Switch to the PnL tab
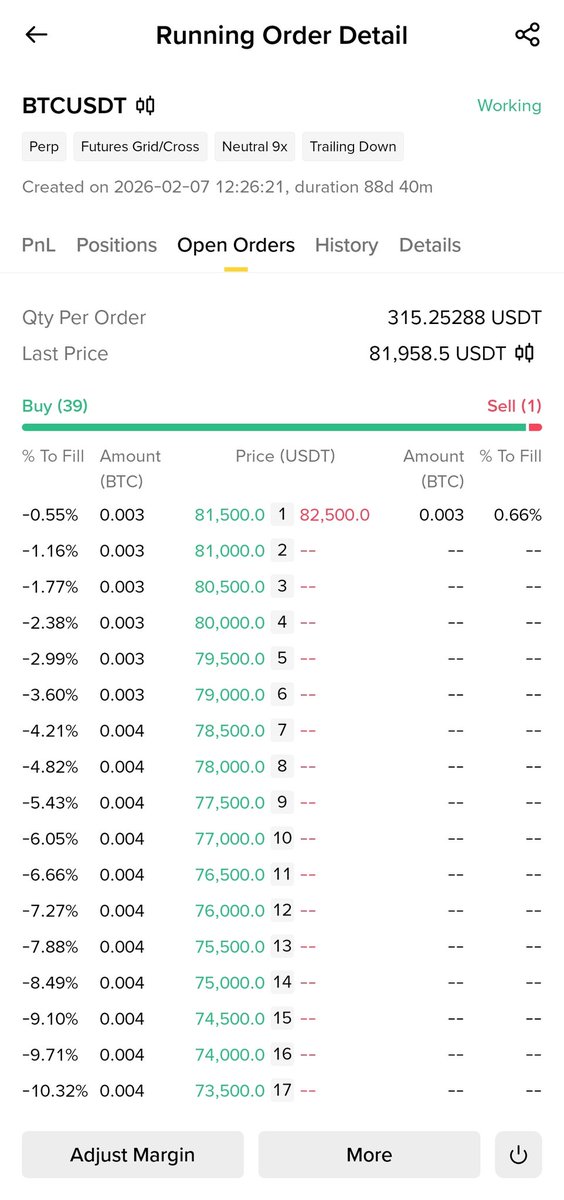Screen dimensions: 564x1200 coord(39,245)
